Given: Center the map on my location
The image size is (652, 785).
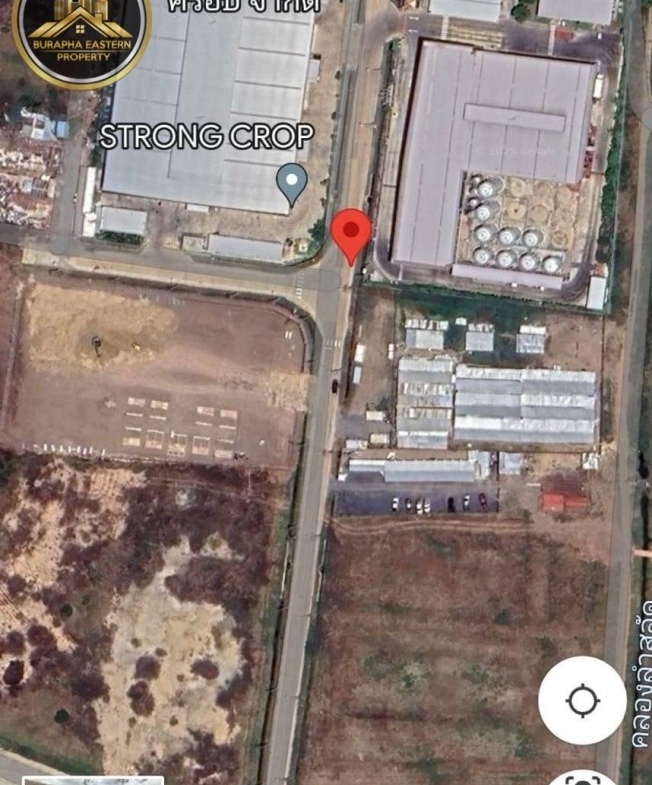Looking at the screenshot, I should coord(582,700).
